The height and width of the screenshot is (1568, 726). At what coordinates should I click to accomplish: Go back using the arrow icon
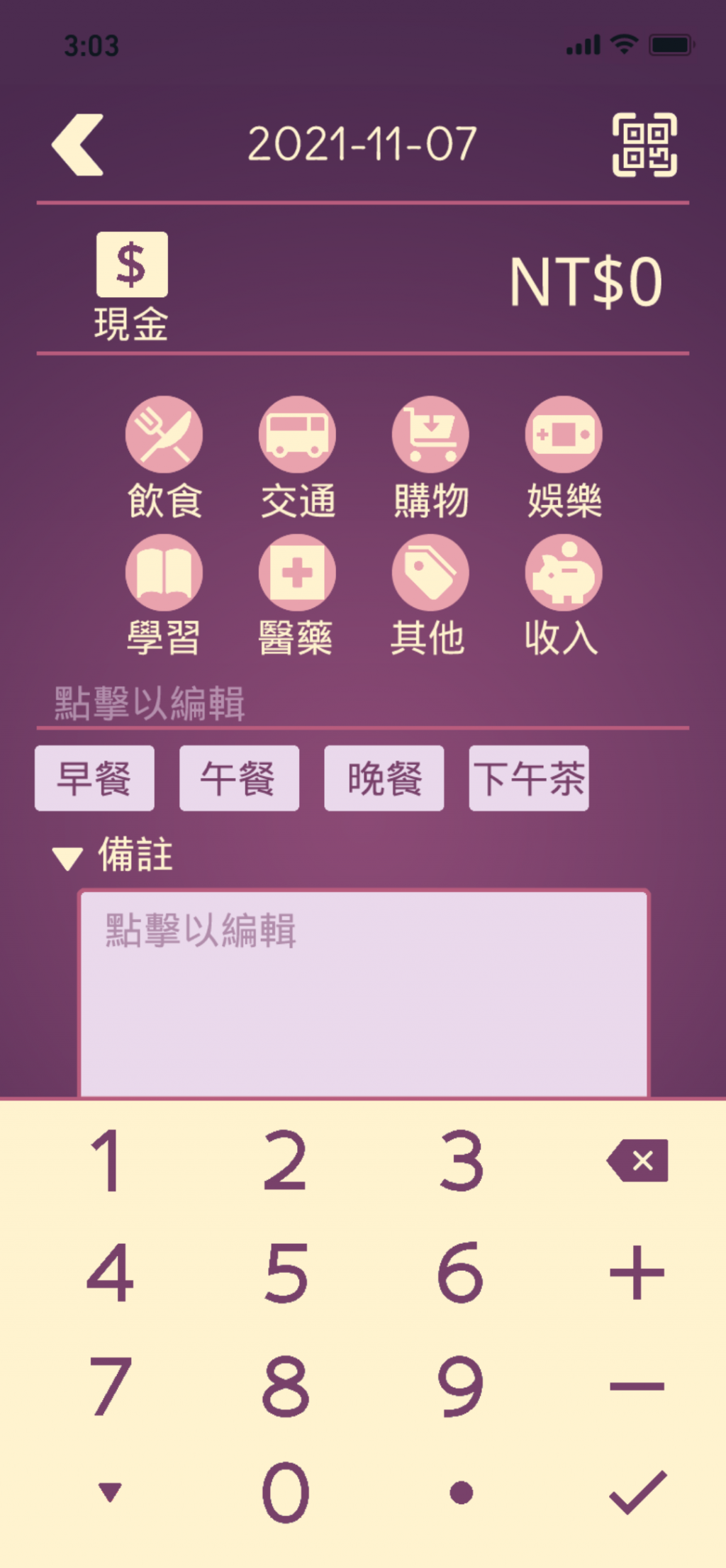click(78, 145)
